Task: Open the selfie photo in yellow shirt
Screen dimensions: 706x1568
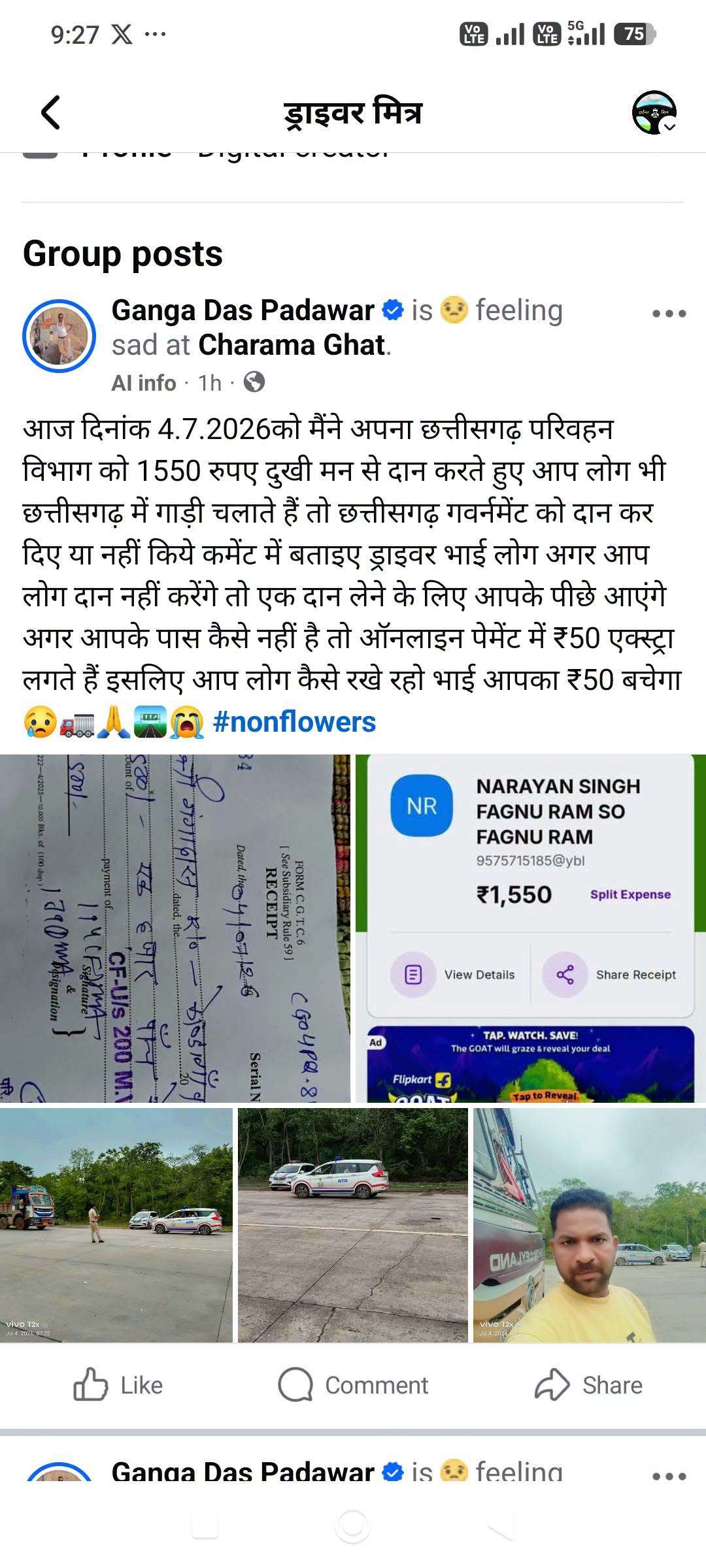Action: point(590,1225)
